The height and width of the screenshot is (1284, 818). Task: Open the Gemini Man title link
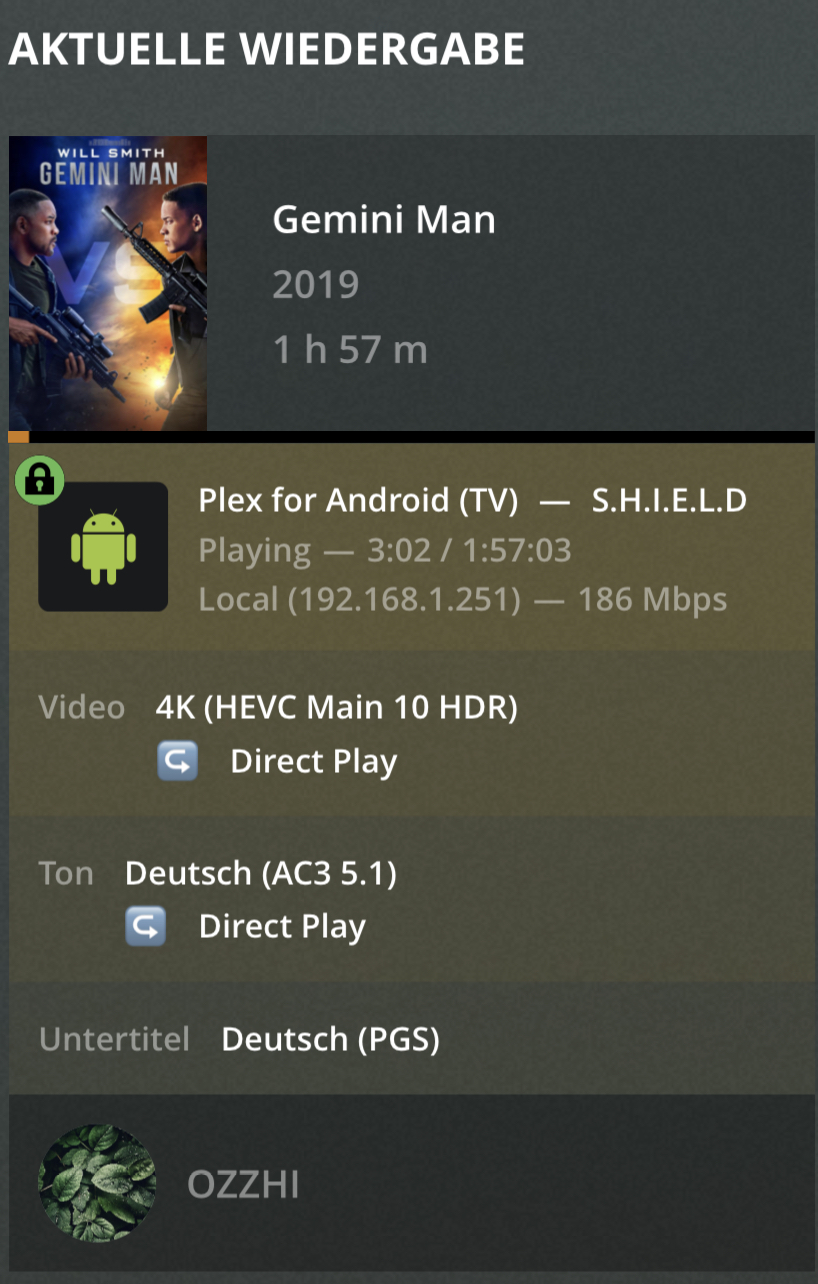click(x=384, y=220)
